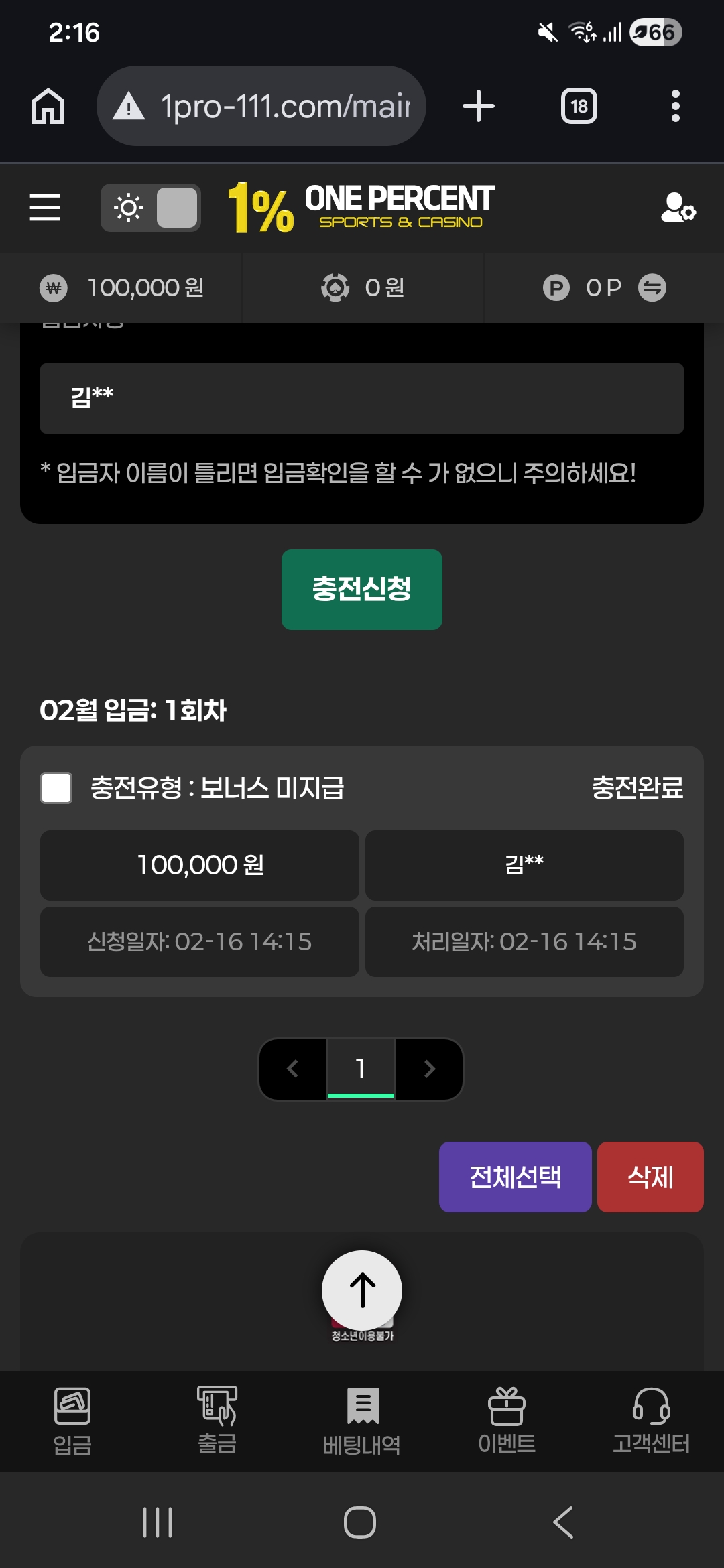Submit the 충전신청 deposit request
Viewport: 724px width, 1568px height.
[x=362, y=589]
